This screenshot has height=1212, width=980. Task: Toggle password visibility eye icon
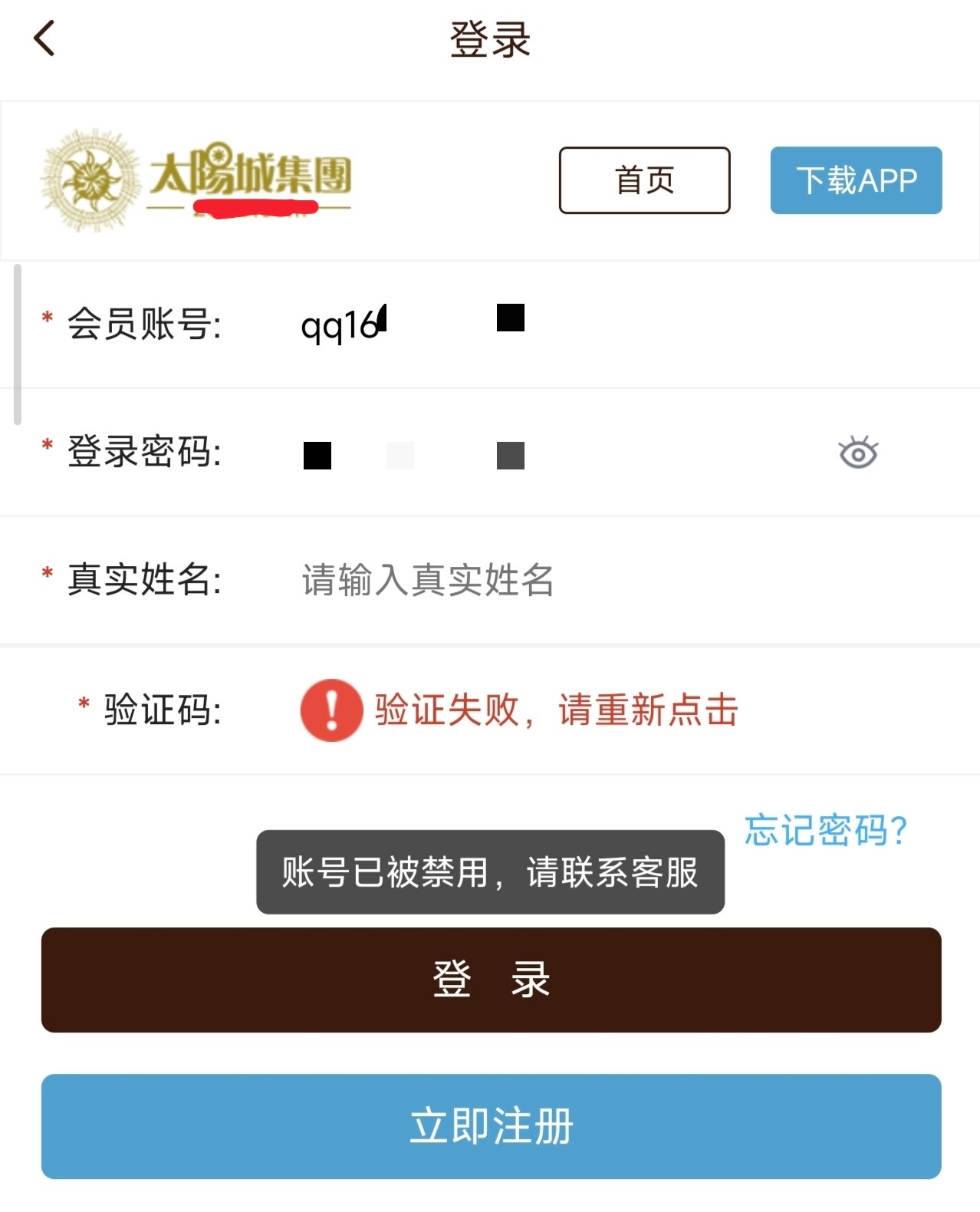point(858,452)
